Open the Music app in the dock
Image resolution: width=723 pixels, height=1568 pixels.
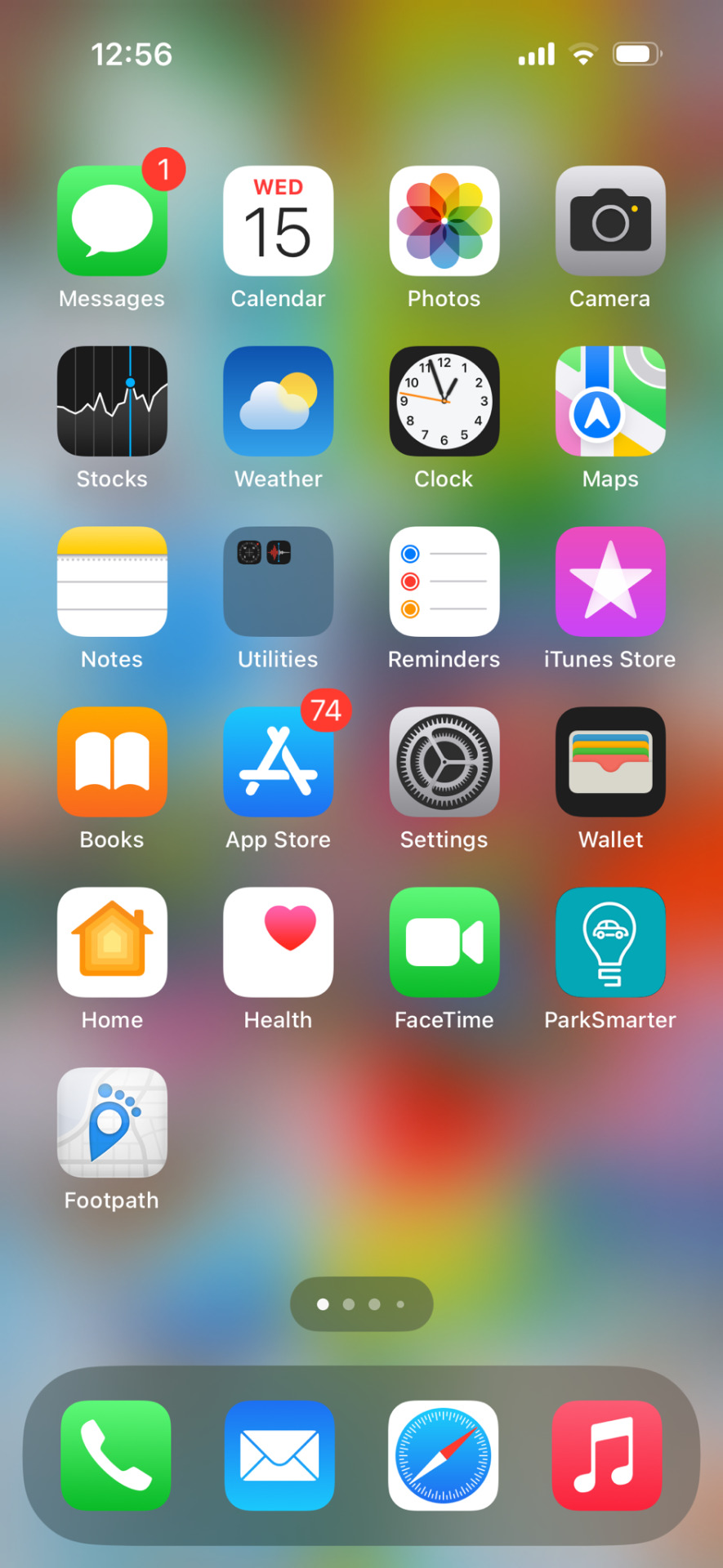click(606, 1455)
